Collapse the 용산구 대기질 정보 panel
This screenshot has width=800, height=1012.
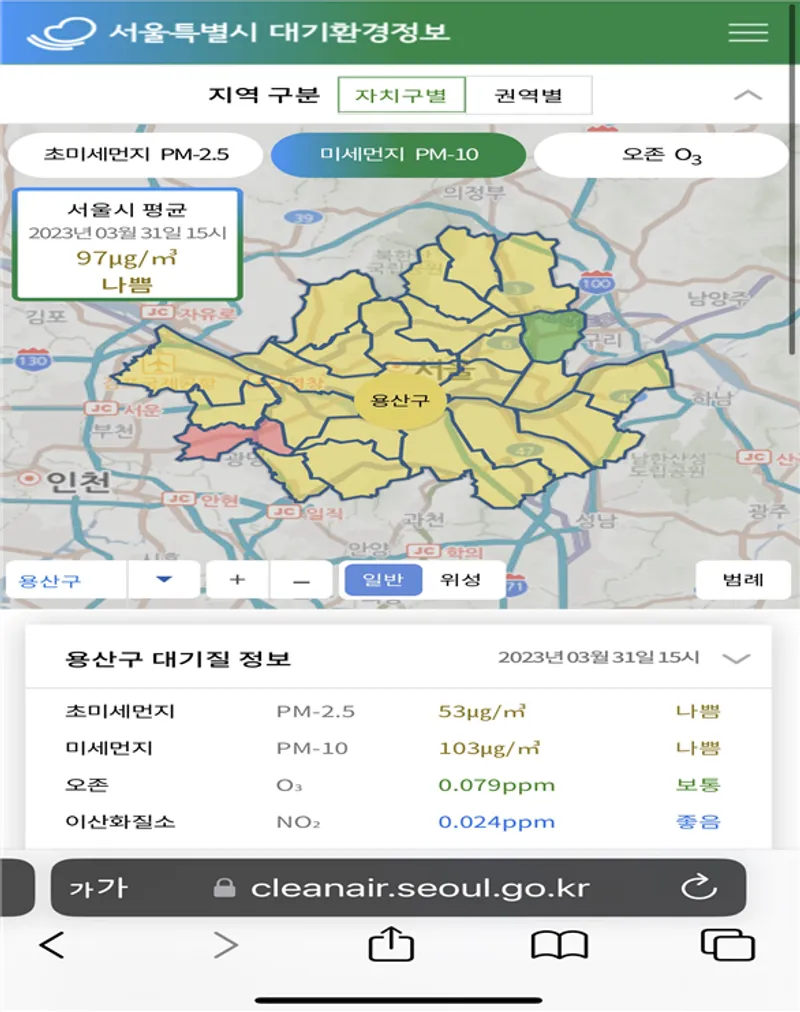pos(736,659)
